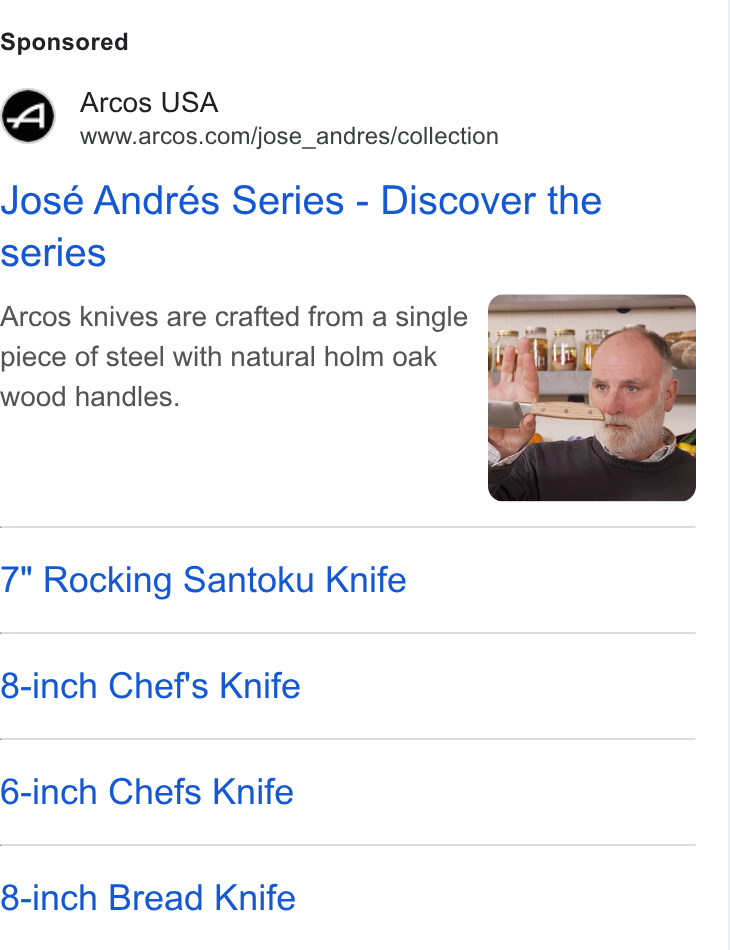730x950 pixels.
Task: Open the 8-inch Bread Knife link
Action: point(148,897)
